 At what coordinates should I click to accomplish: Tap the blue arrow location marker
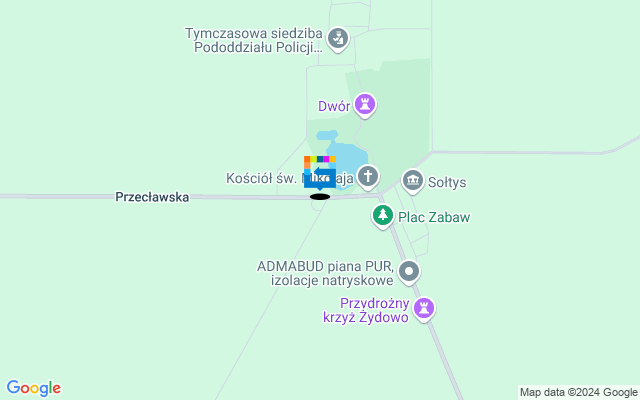(319, 177)
